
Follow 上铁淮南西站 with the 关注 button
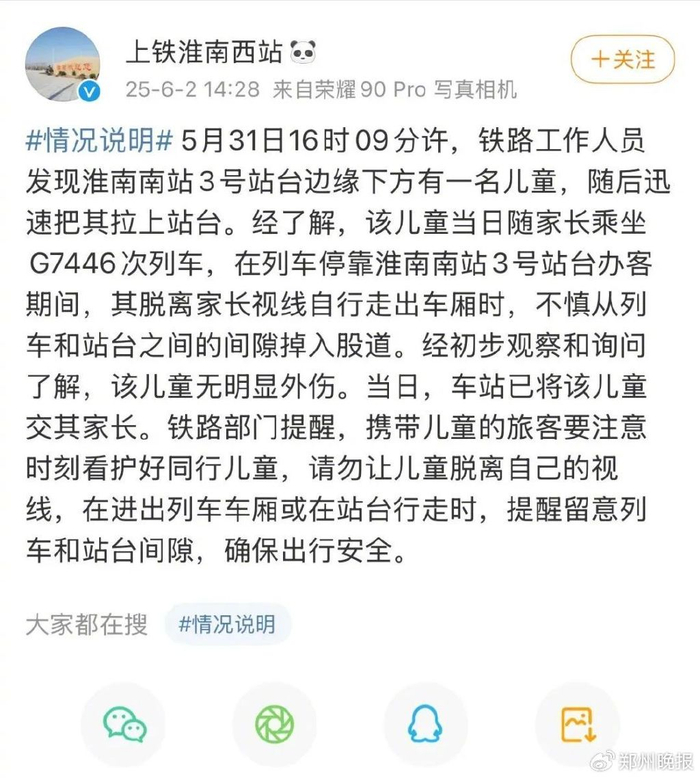pyautogui.click(x=622, y=59)
